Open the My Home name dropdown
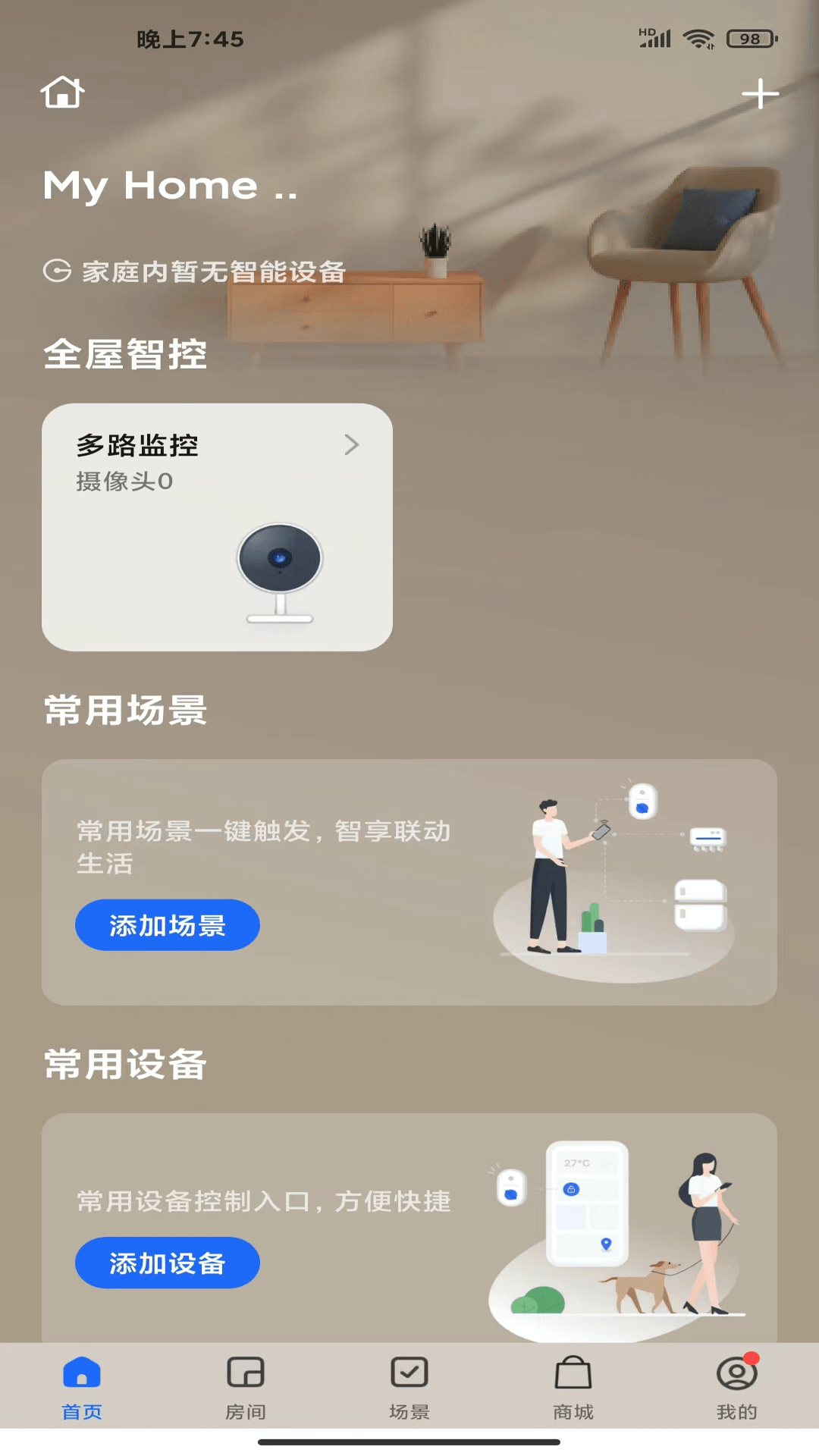Screen dimensions: 819x1456 click(168, 186)
